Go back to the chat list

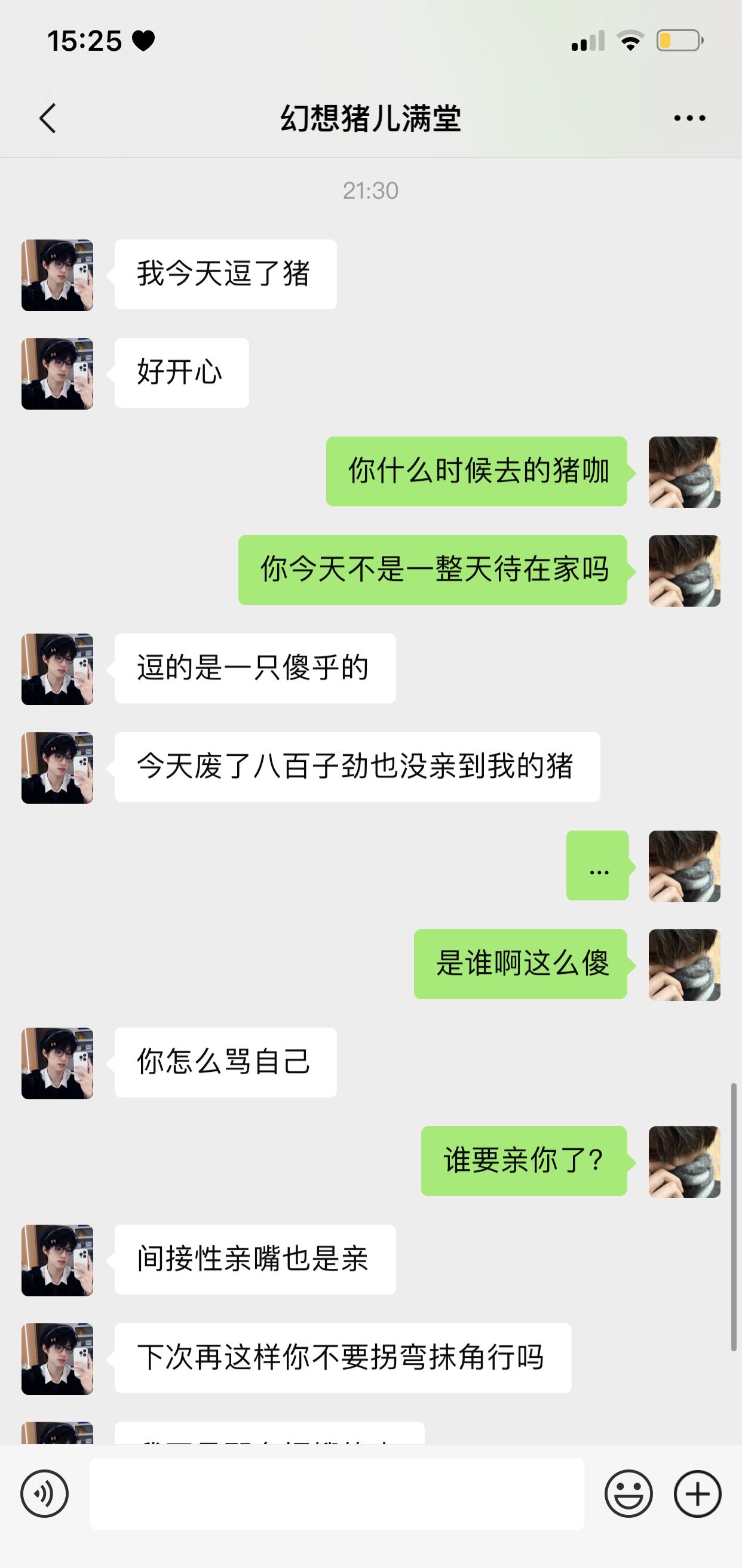(48, 118)
